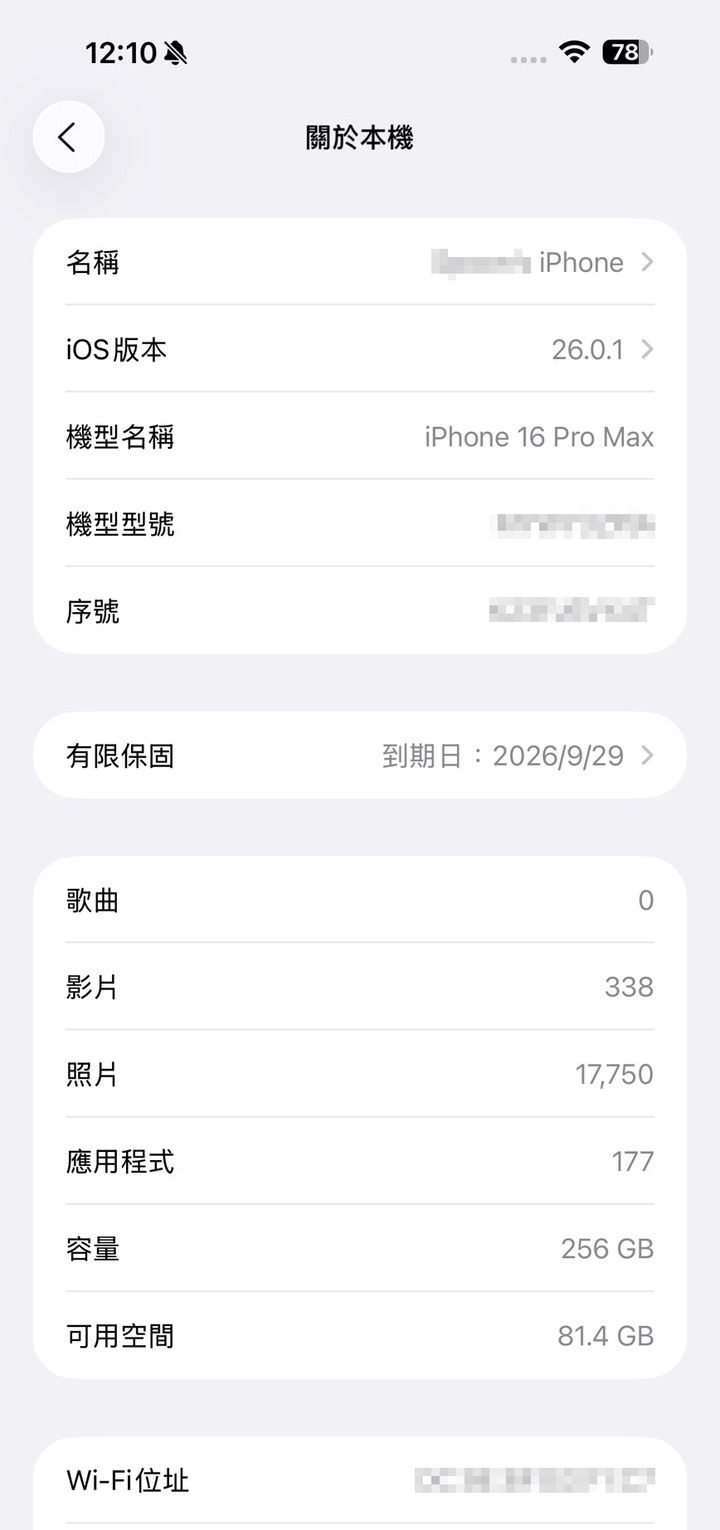The image size is (720, 1530).
Task: Open the 有限保固 warranty details
Action: point(360,755)
